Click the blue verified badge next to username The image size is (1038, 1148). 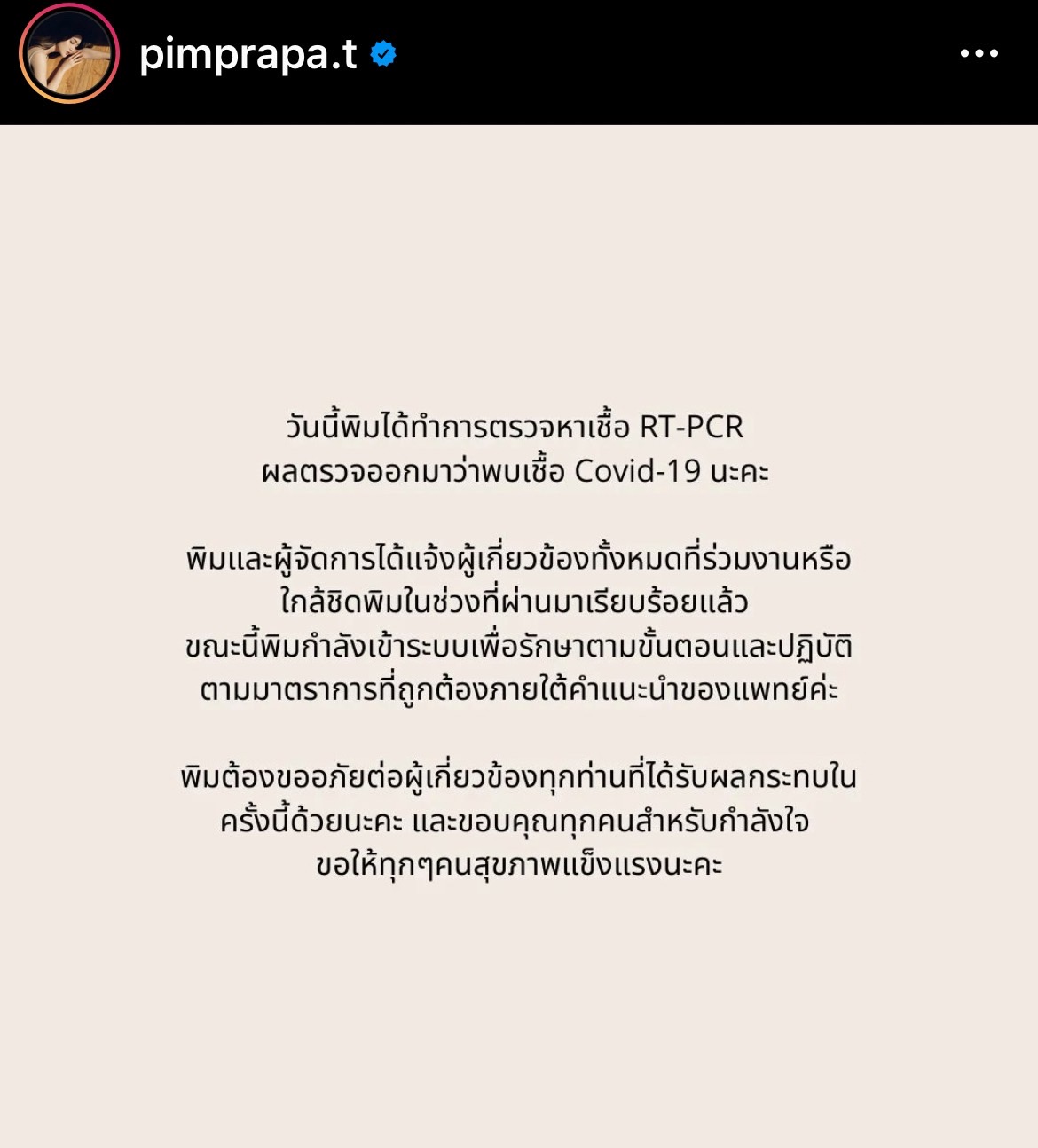coord(383,55)
